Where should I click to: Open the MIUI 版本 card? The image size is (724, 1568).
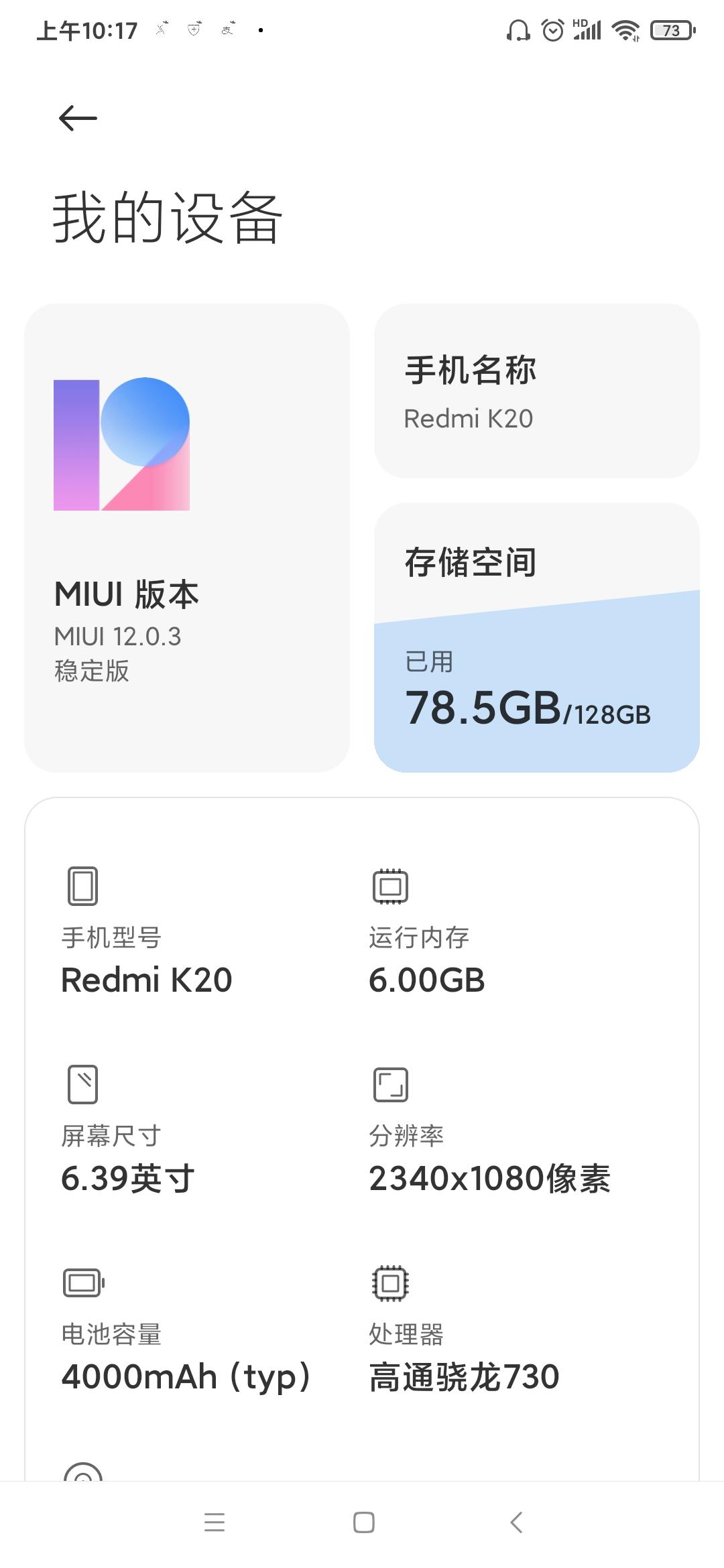(187, 538)
